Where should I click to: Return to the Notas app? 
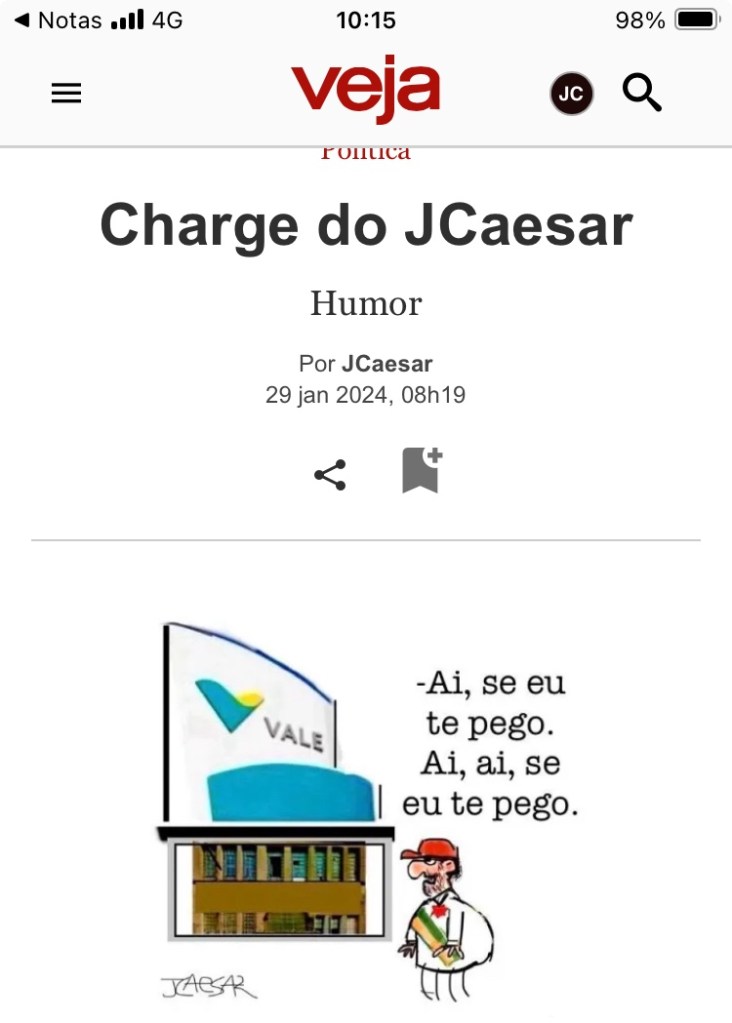point(58,20)
